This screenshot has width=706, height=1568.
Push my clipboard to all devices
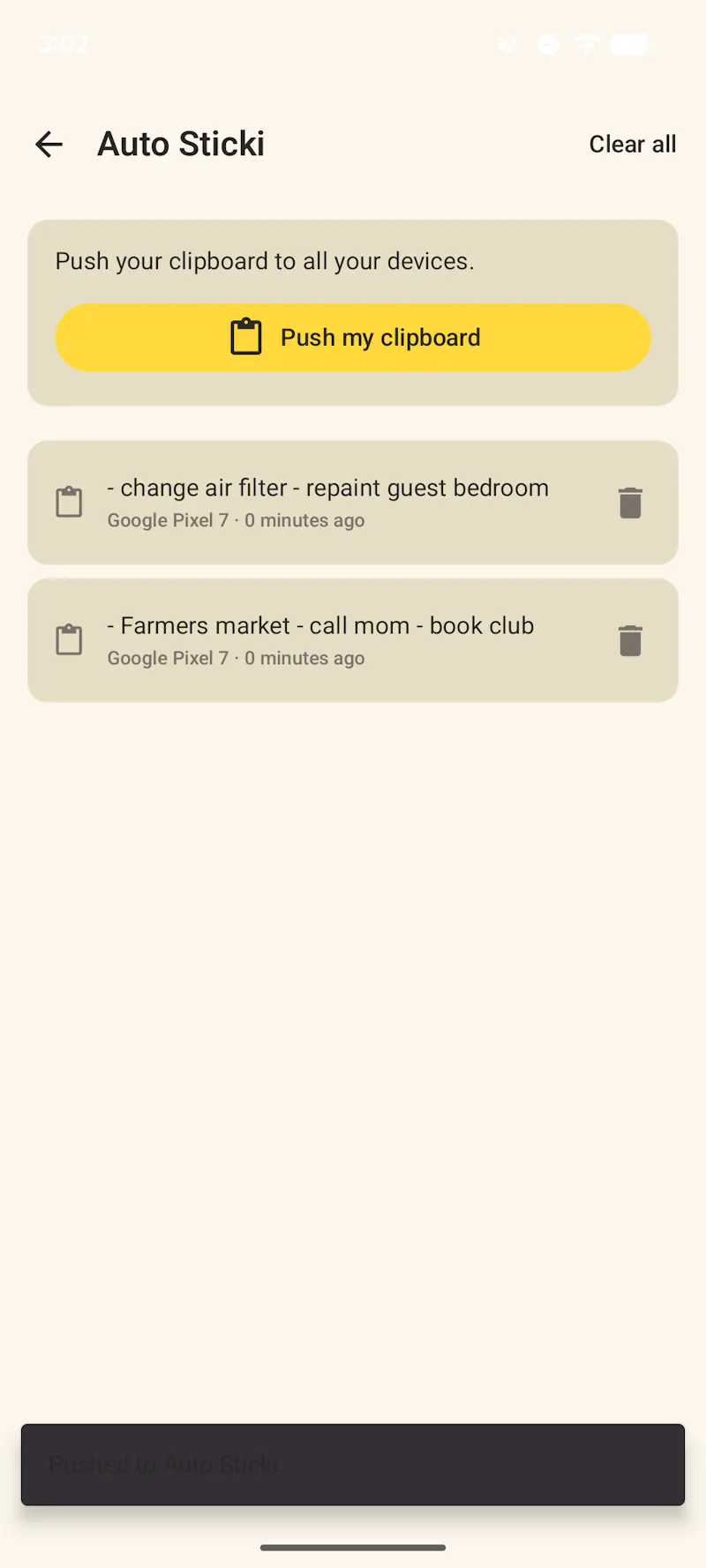(353, 338)
